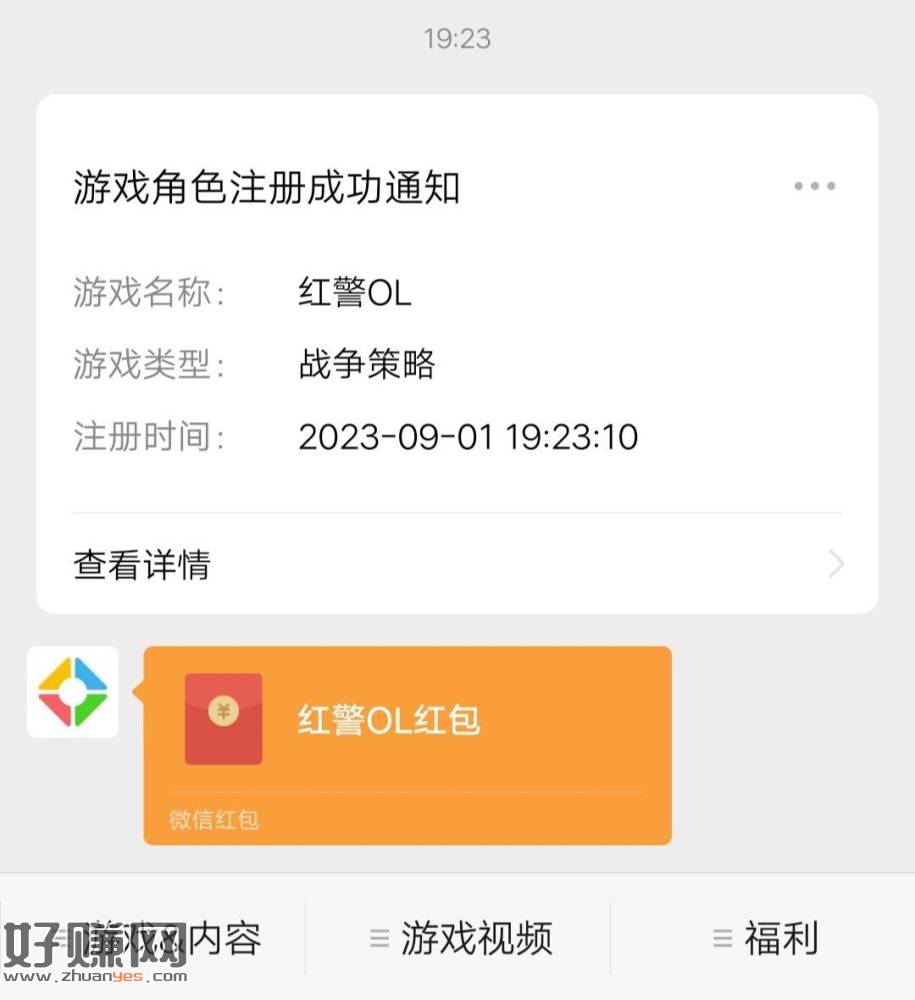
Task: Open 查看详情 to view registration details
Action: 457,564
